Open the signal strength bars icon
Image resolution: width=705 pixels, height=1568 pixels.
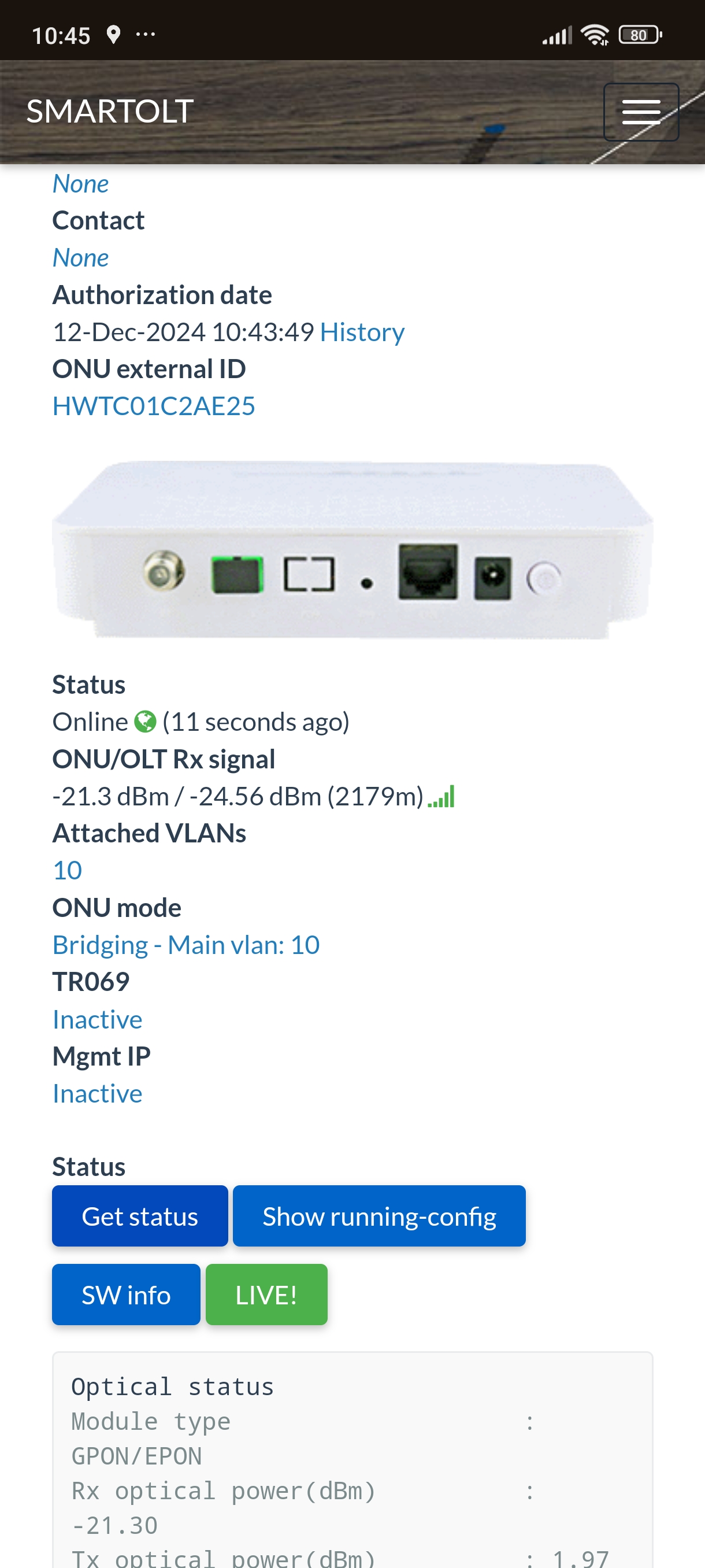pos(441,797)
